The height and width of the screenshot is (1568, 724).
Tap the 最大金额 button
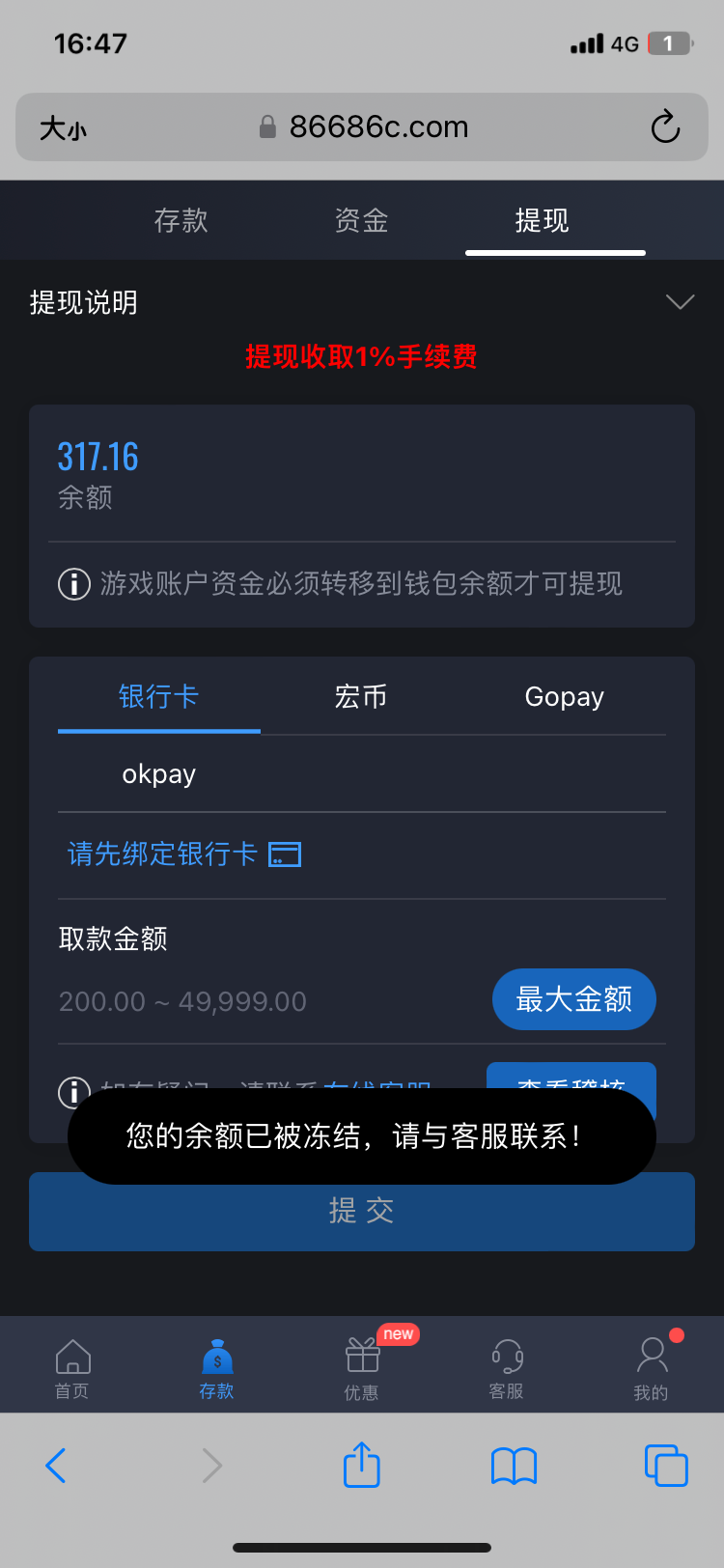tap(573, 999)
